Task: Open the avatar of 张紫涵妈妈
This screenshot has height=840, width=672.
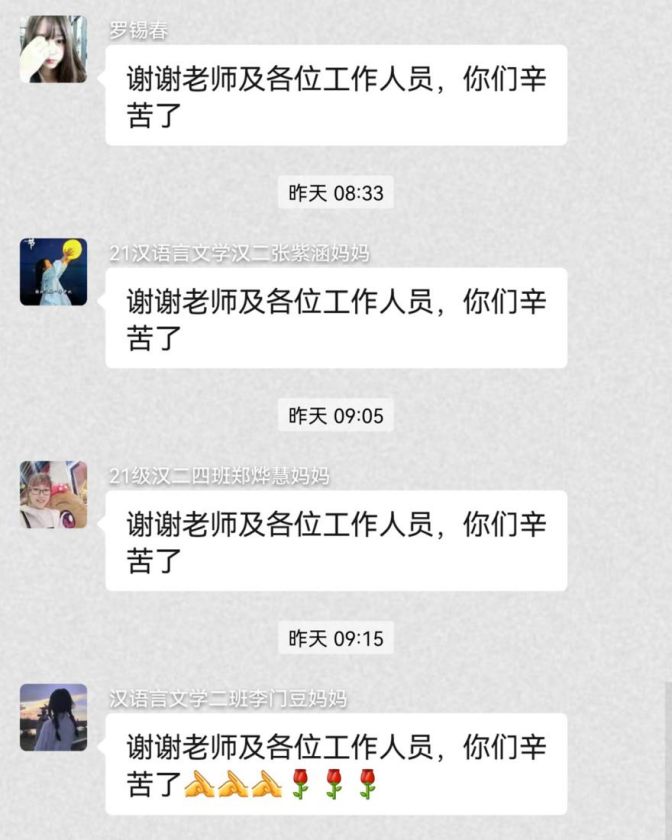Action: click(x=53, y=271)
